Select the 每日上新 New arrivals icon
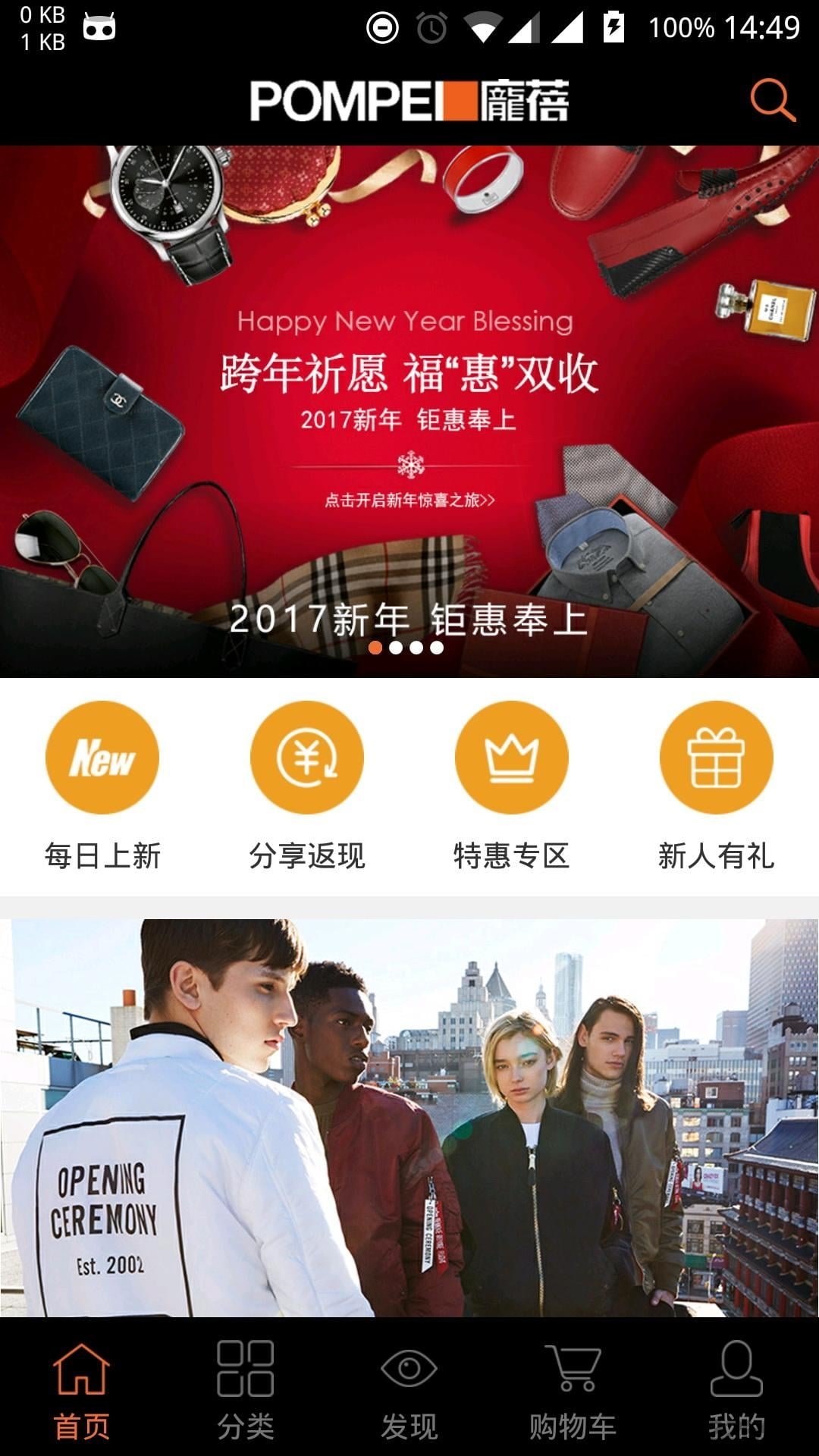Viewport: 819px width, 1456px height. (x=104, y=758)
